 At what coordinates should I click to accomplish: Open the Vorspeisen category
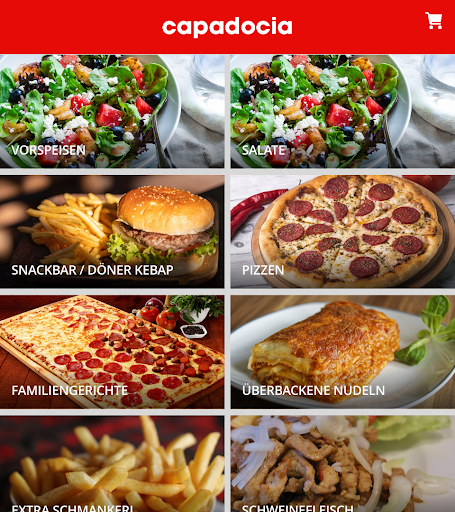112,111
